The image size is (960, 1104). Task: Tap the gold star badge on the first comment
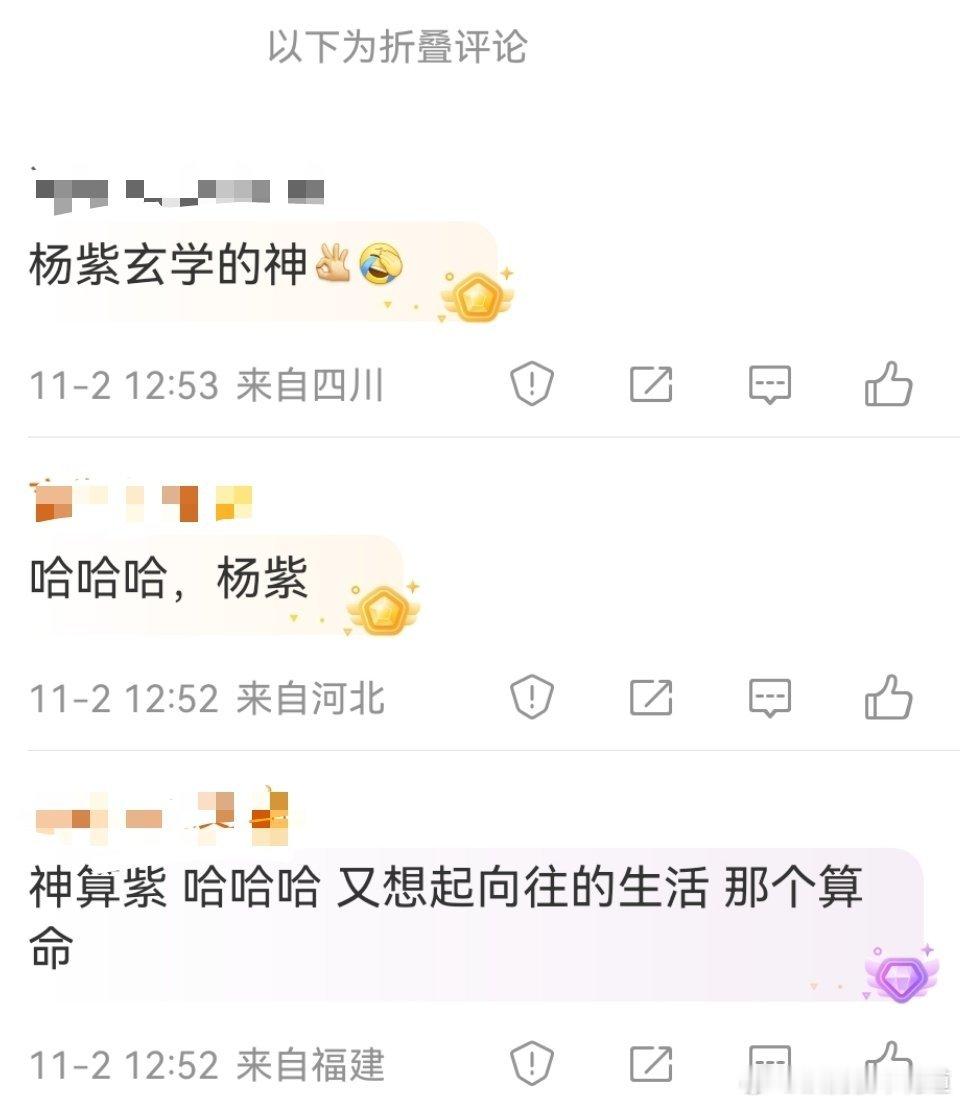click(x=476, y=295)
